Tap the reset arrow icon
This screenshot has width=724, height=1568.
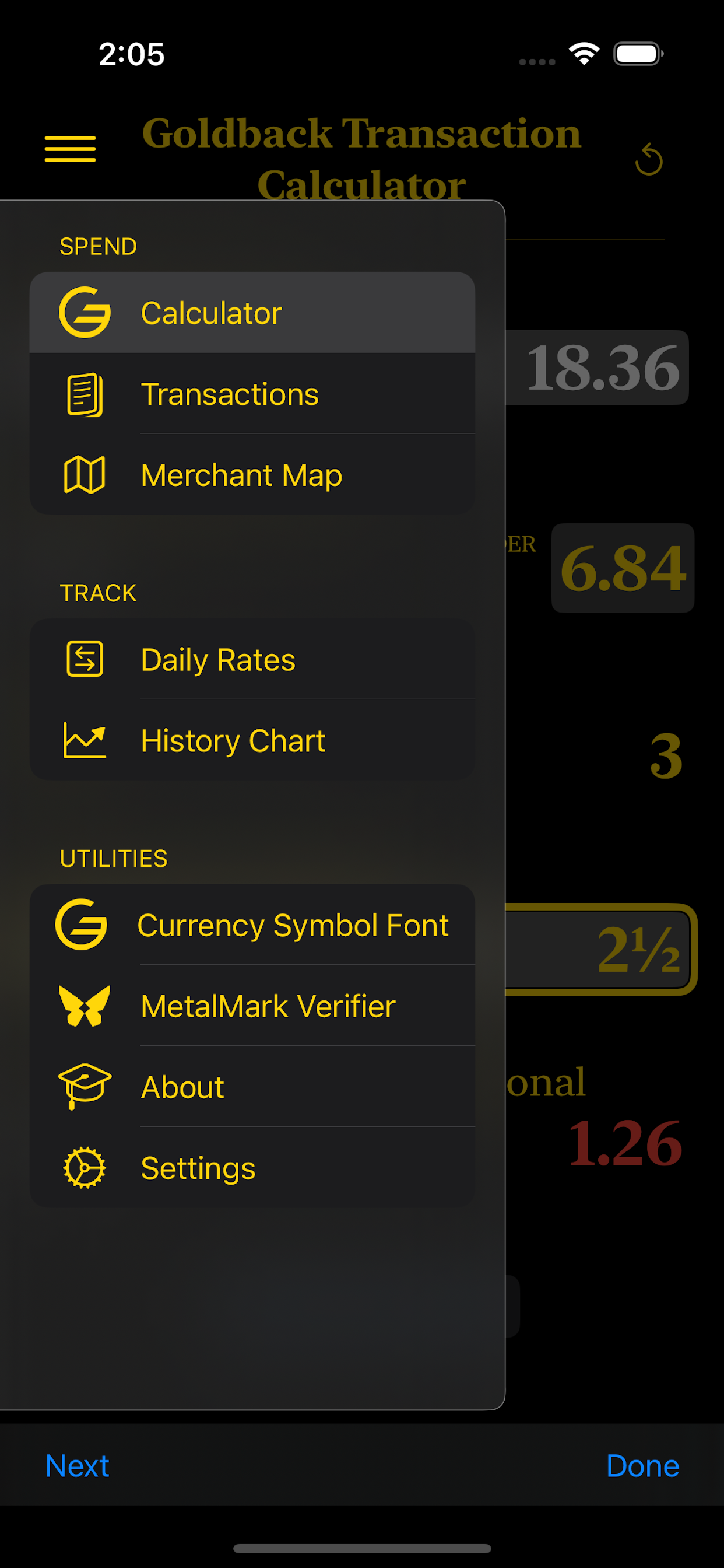click(649, 159)
